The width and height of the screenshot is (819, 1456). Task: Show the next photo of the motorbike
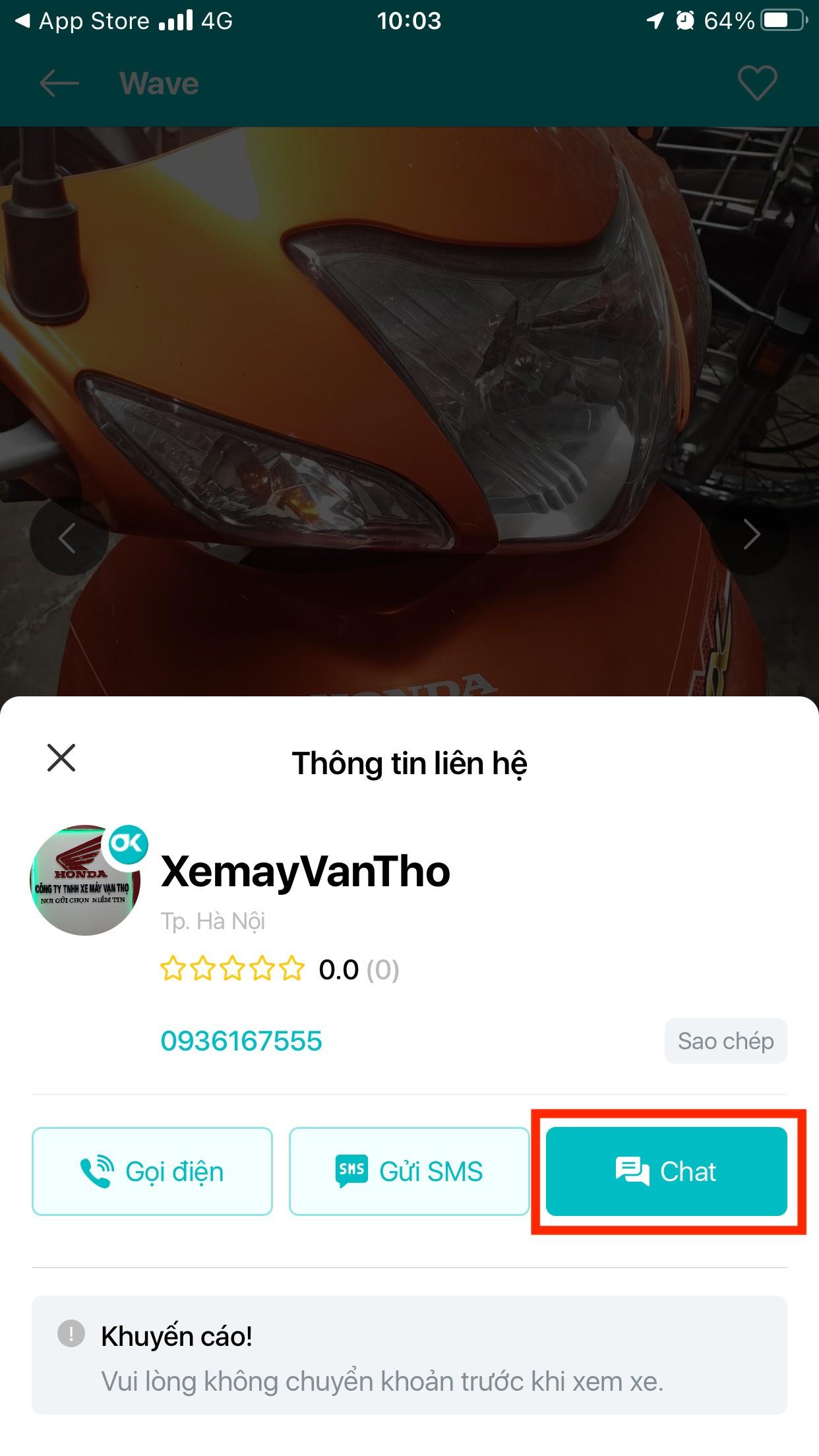752,535
